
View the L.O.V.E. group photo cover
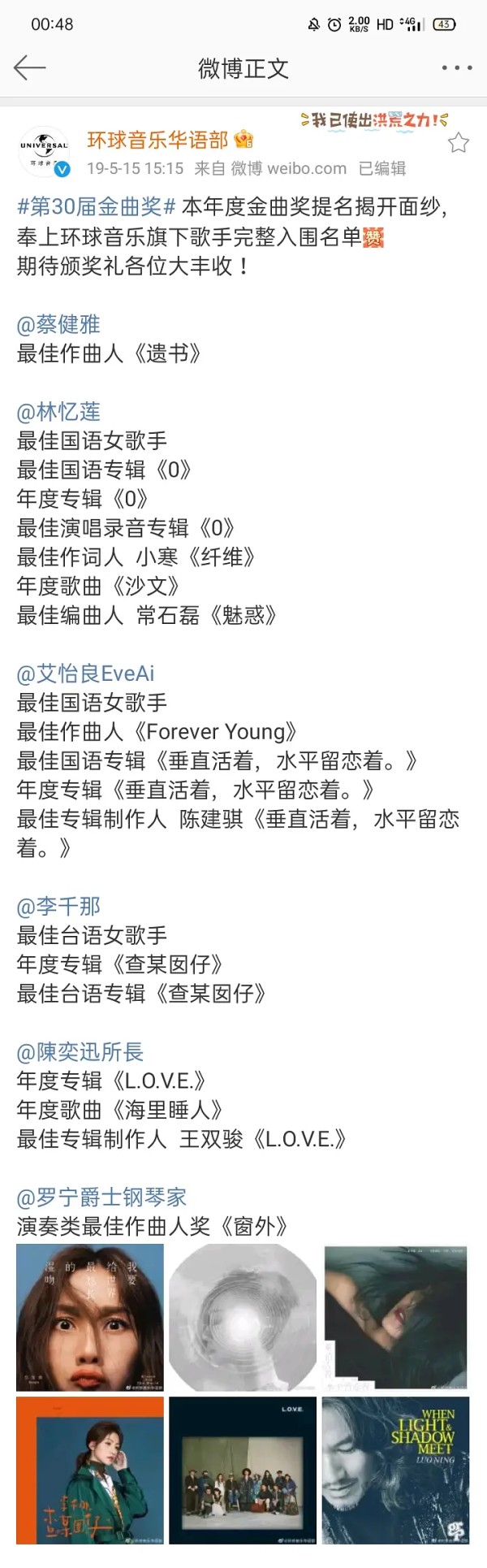(x=243, y=1471)
